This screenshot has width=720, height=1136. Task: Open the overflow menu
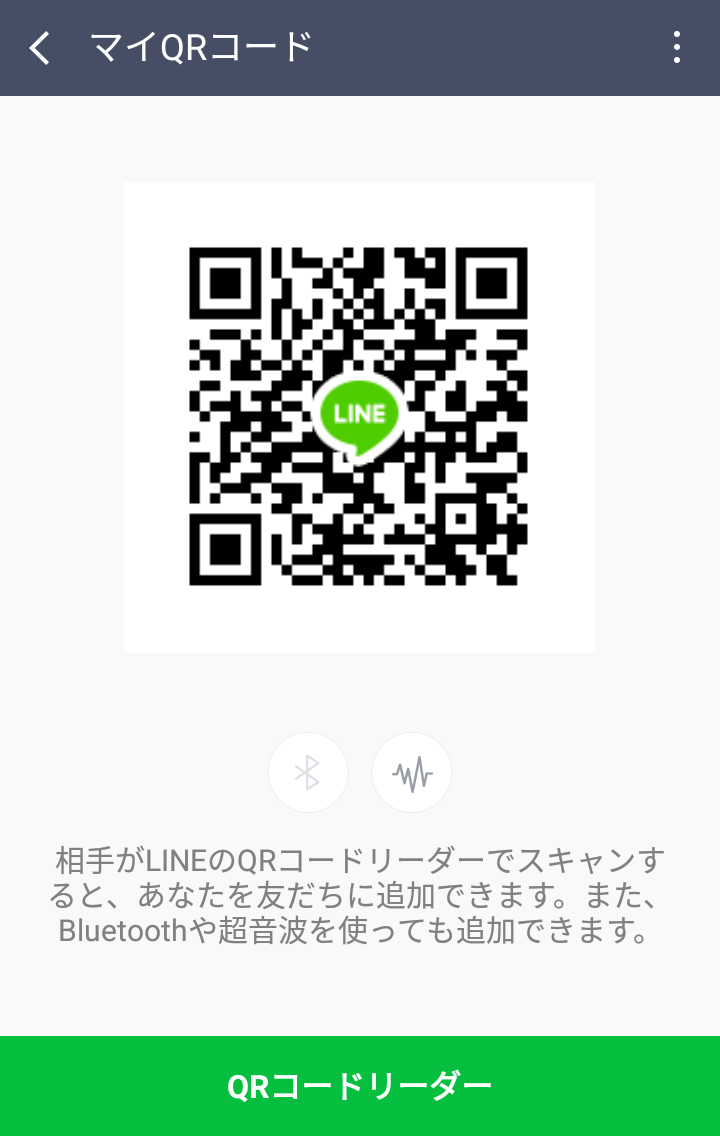(x=677, y=47)
